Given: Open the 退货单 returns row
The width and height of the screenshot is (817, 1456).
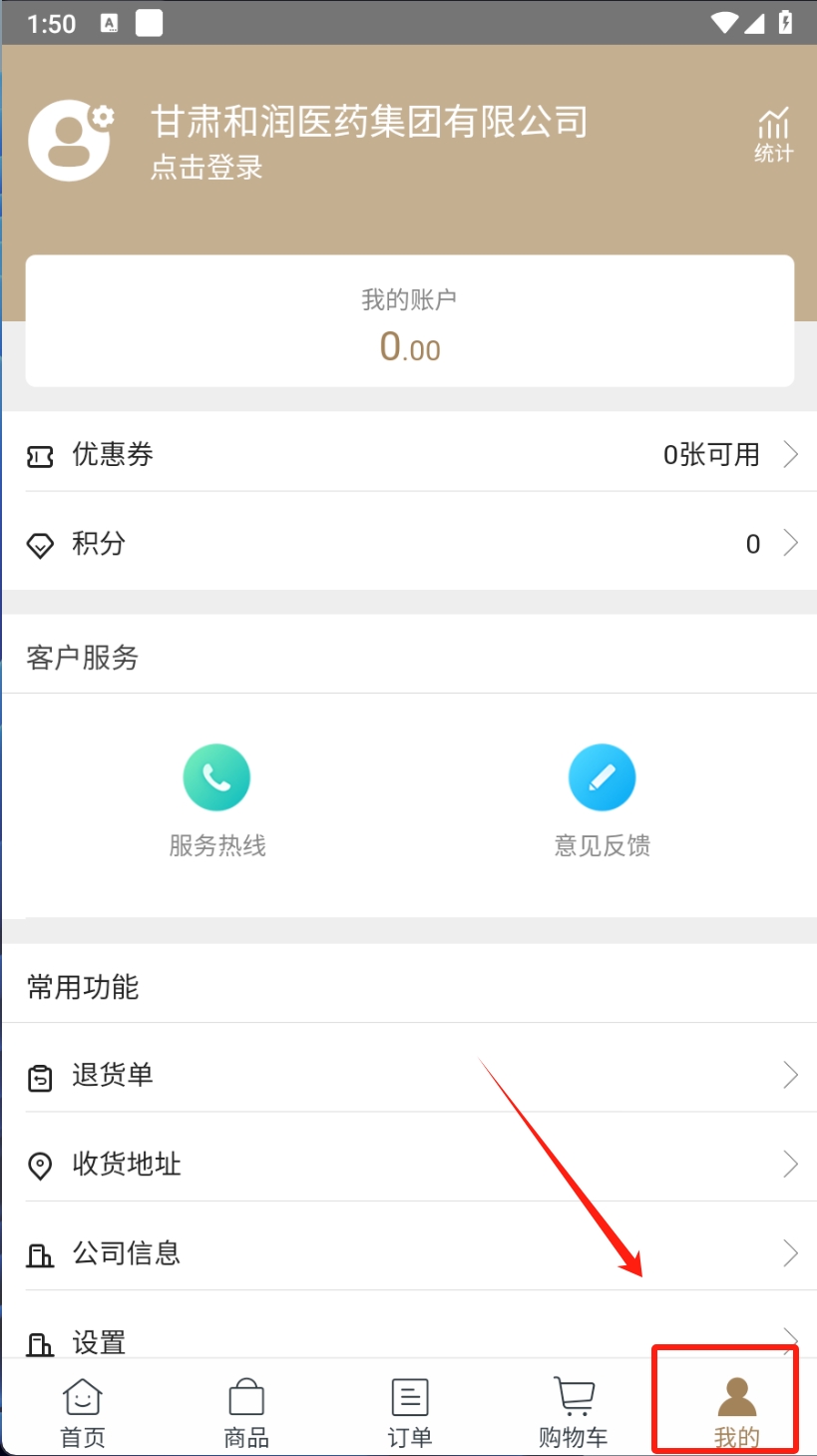Looking at the screenshot, I should (409, 1075).
